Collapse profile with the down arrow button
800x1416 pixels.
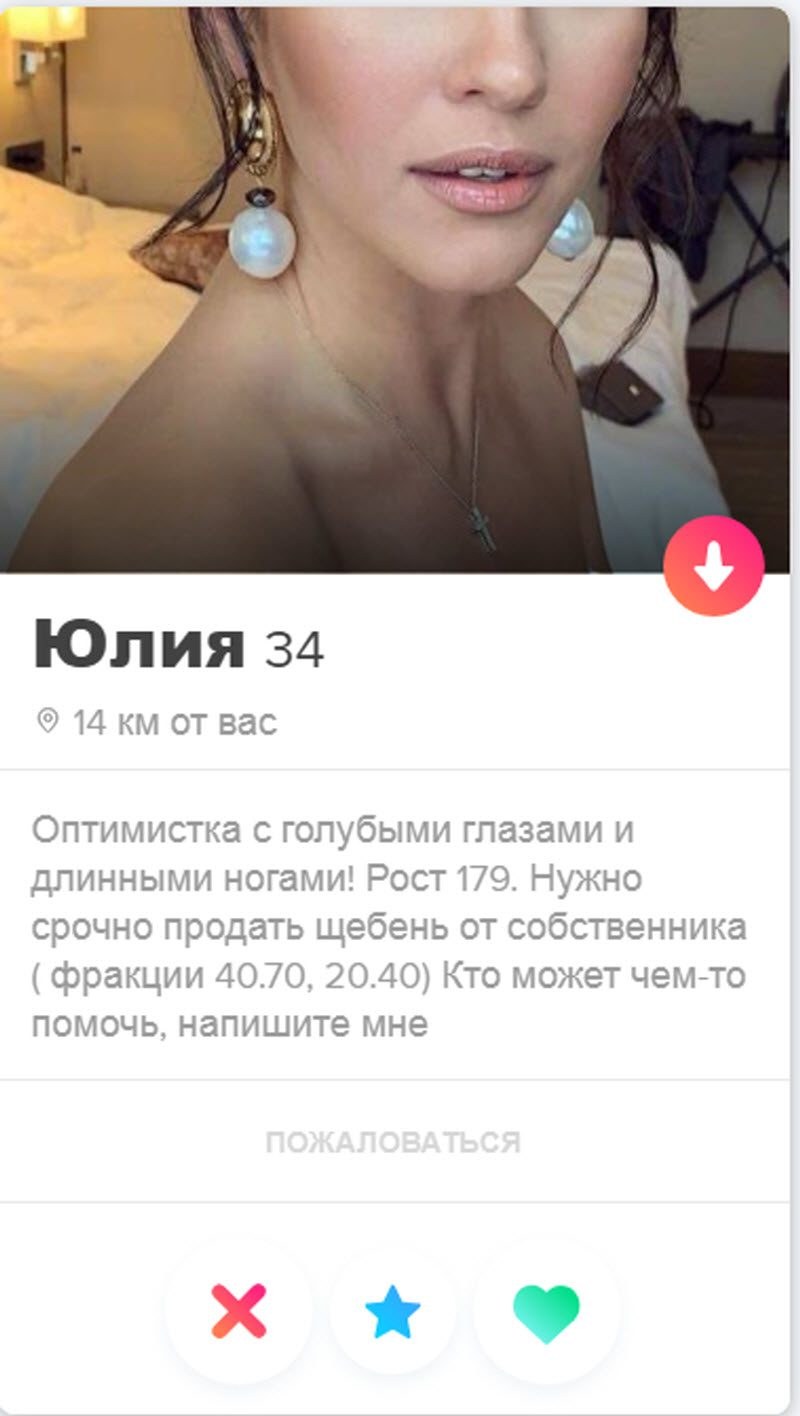pyautogui.click(x=713, y=566)
